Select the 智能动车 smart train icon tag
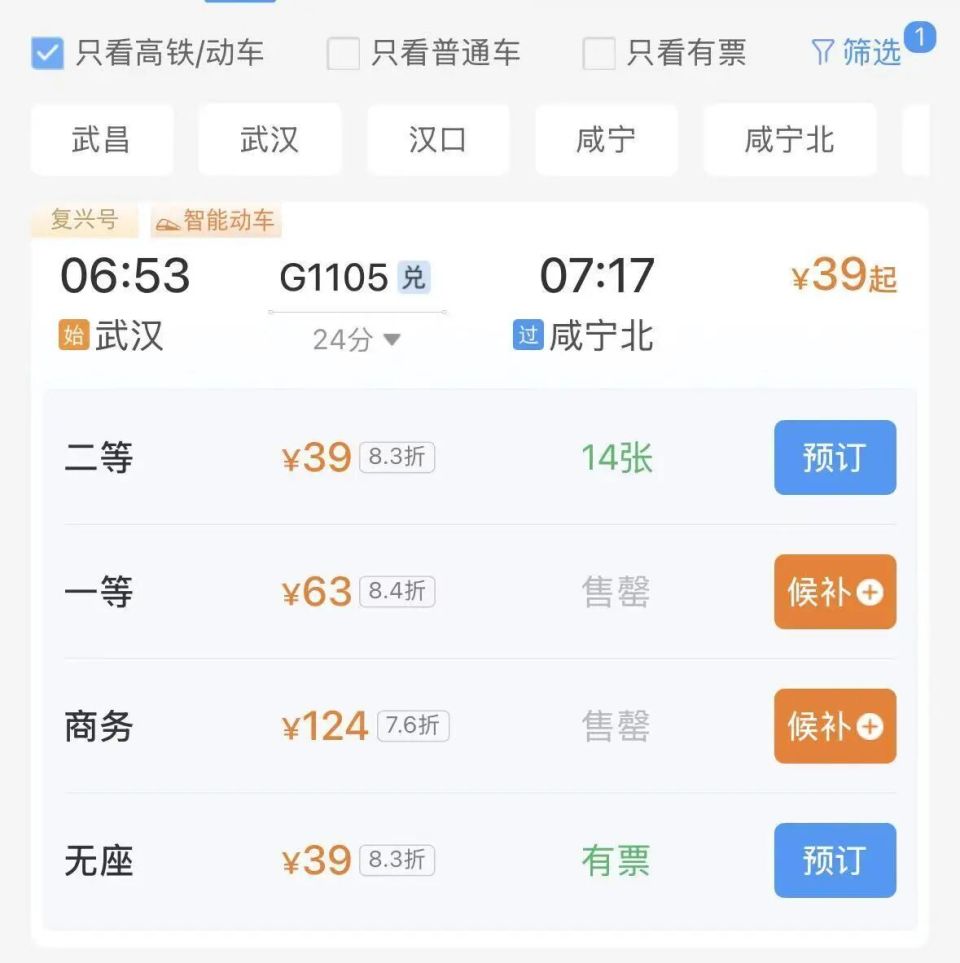Image resolution: width=960 pixels, height=963 pixels. [x=216, y=220]
